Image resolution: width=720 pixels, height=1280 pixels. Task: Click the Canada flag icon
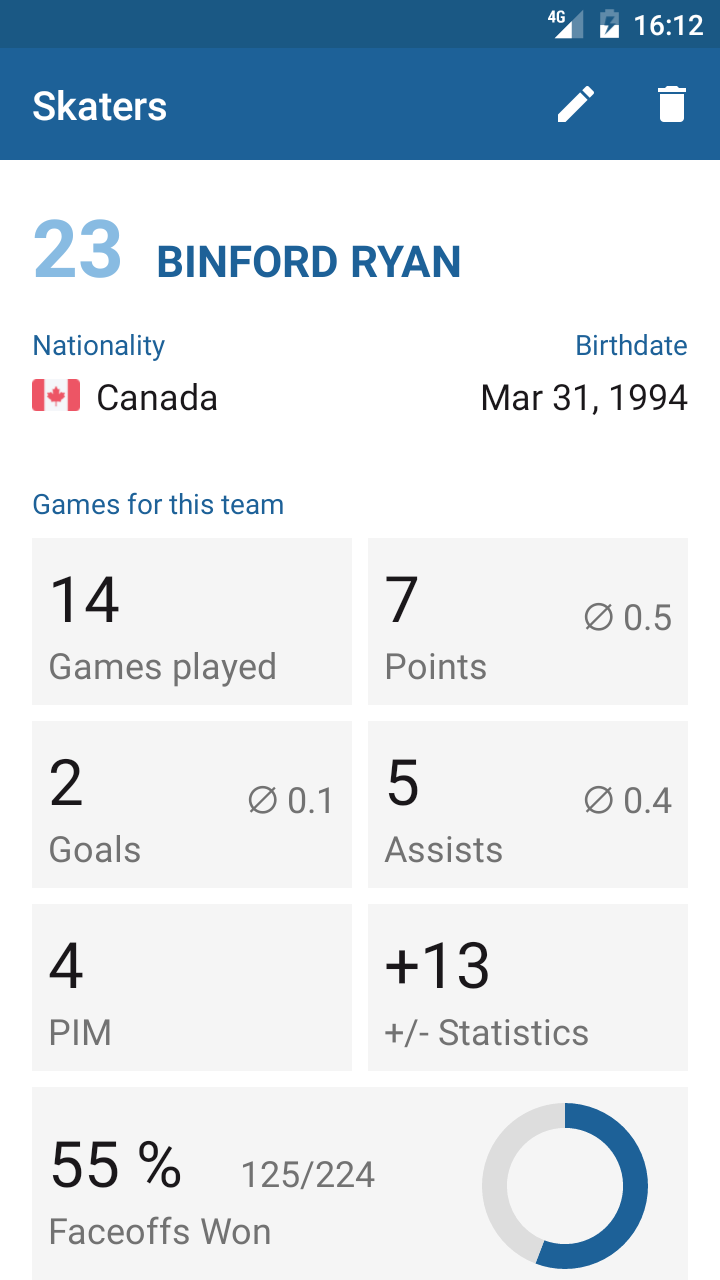tap(55, 396)
